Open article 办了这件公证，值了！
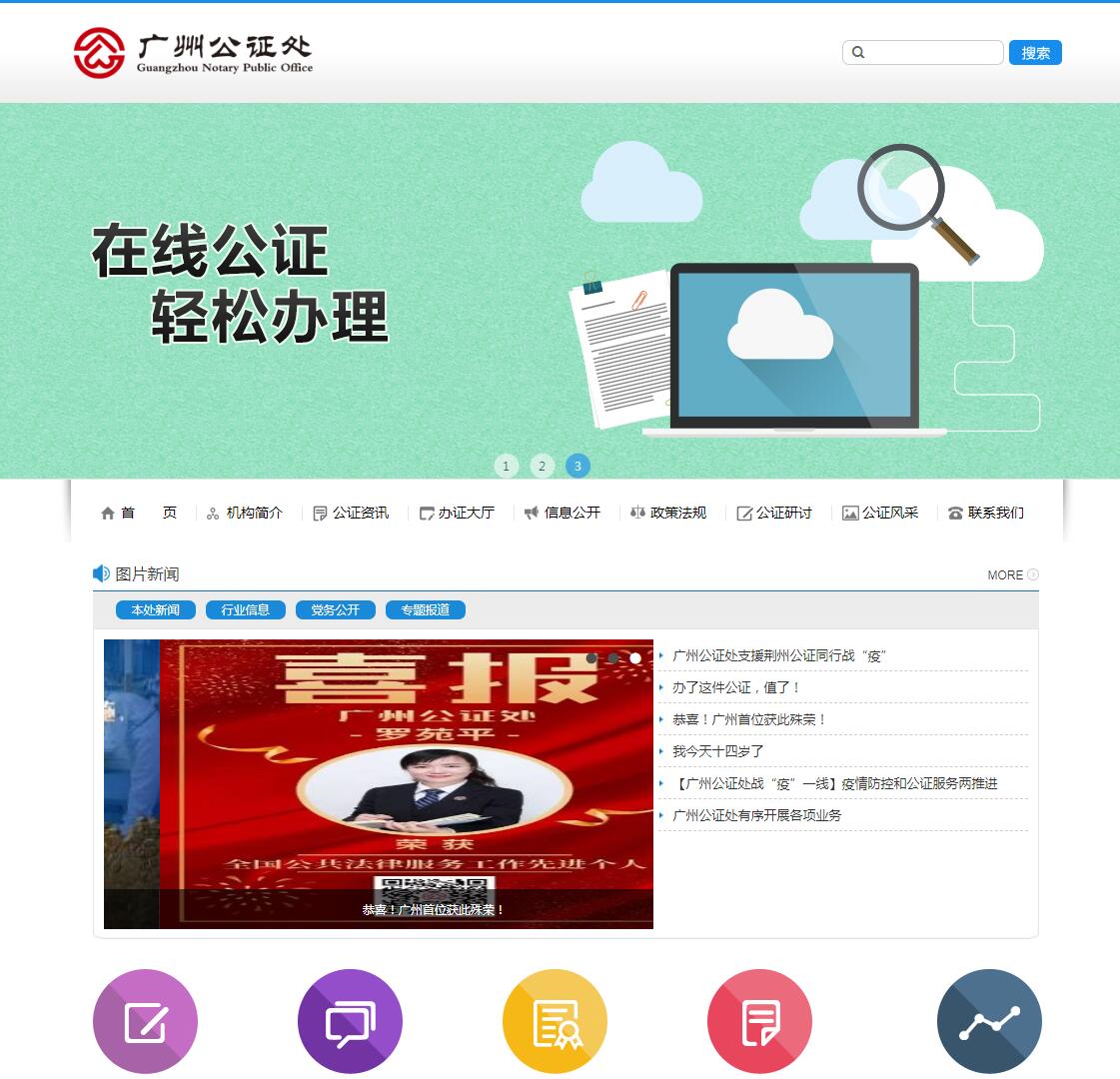Screen dimensions: 1120x1079 point(735,687)
